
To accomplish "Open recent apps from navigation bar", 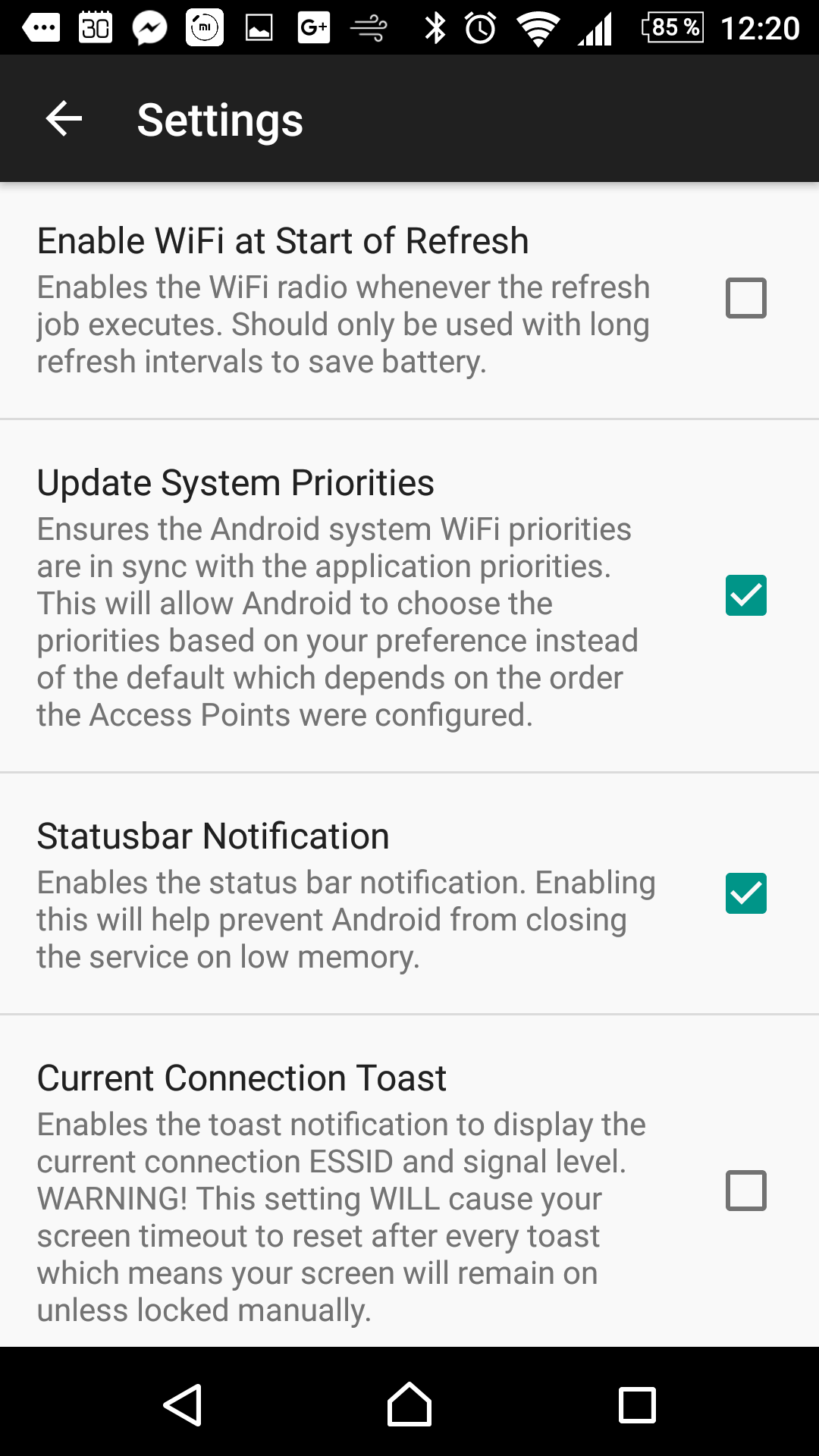I will point(637,1405).
